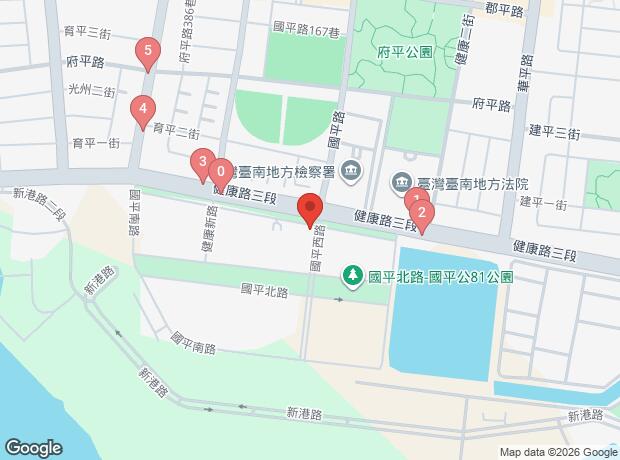Tap the map marker numbered 0
620x460 pixels.
pyautogui.click(x=221, y=172)
